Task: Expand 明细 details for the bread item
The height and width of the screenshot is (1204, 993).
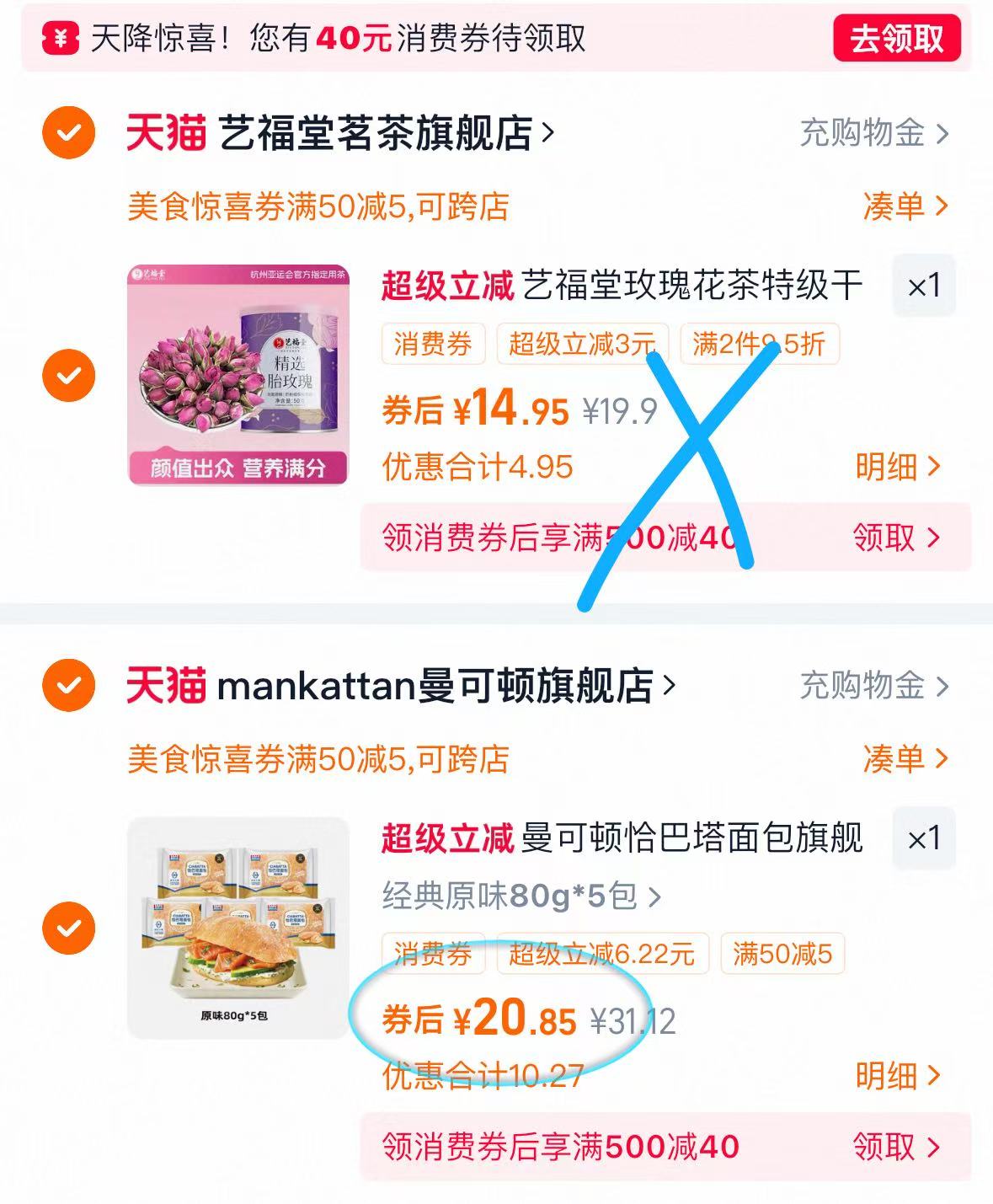Action: pos(893,1077)
